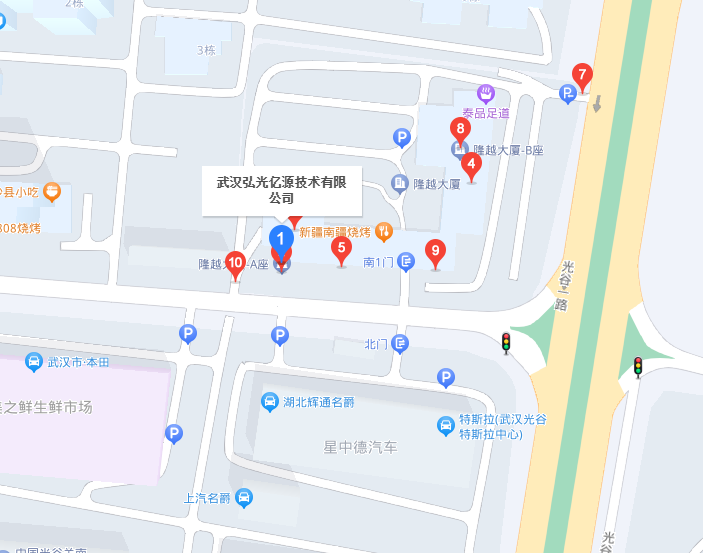Choose red map marker number 9
The height and width of the screenshot is (553, 703).
click(434, 252)
